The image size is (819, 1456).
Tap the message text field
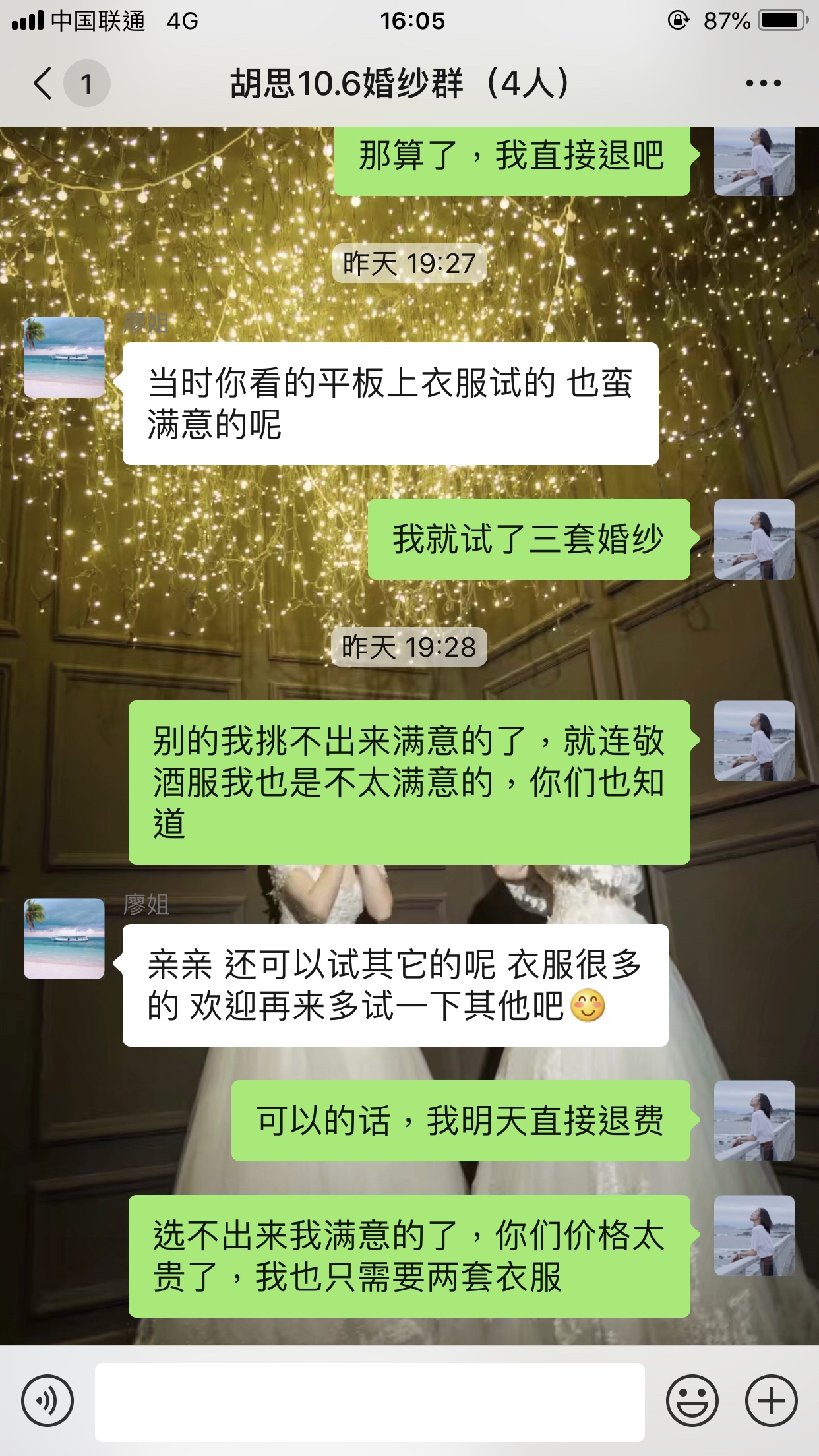click(369, 1401)
